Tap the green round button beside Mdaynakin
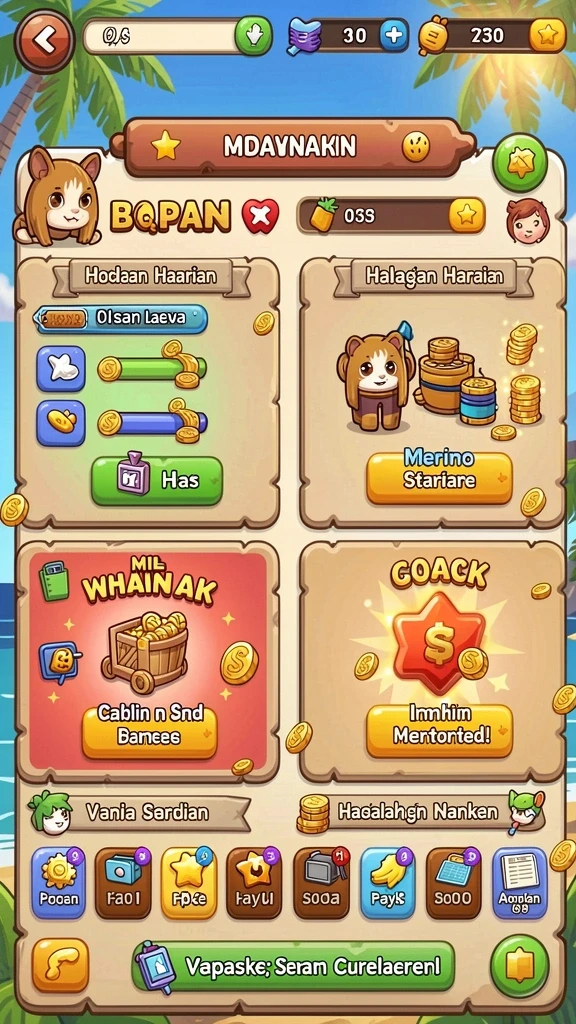The width and height of the screenshot is (576, 1024). pos(520,164)
